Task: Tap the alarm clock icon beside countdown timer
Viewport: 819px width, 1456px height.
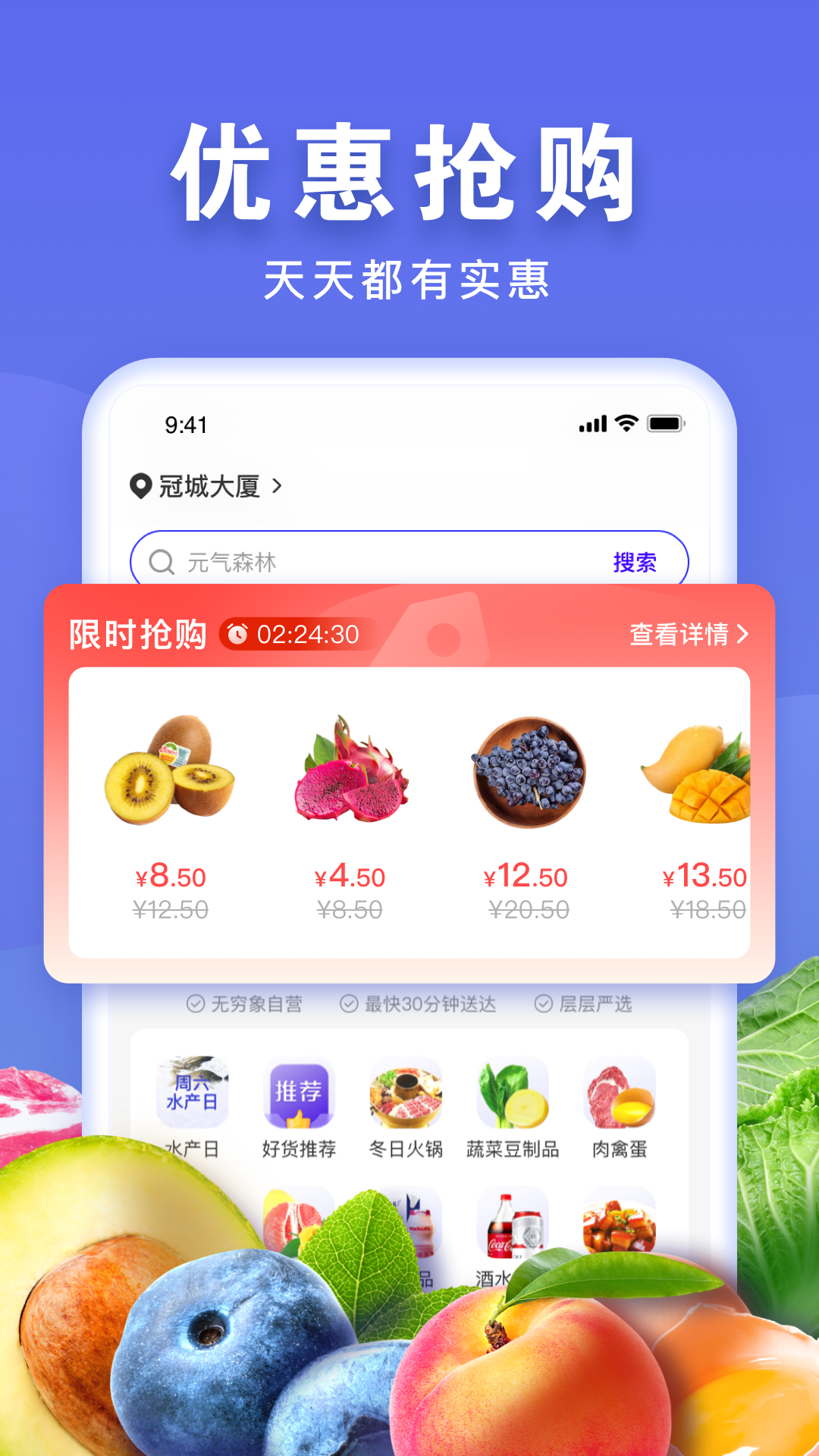Action: coord(237,635)
